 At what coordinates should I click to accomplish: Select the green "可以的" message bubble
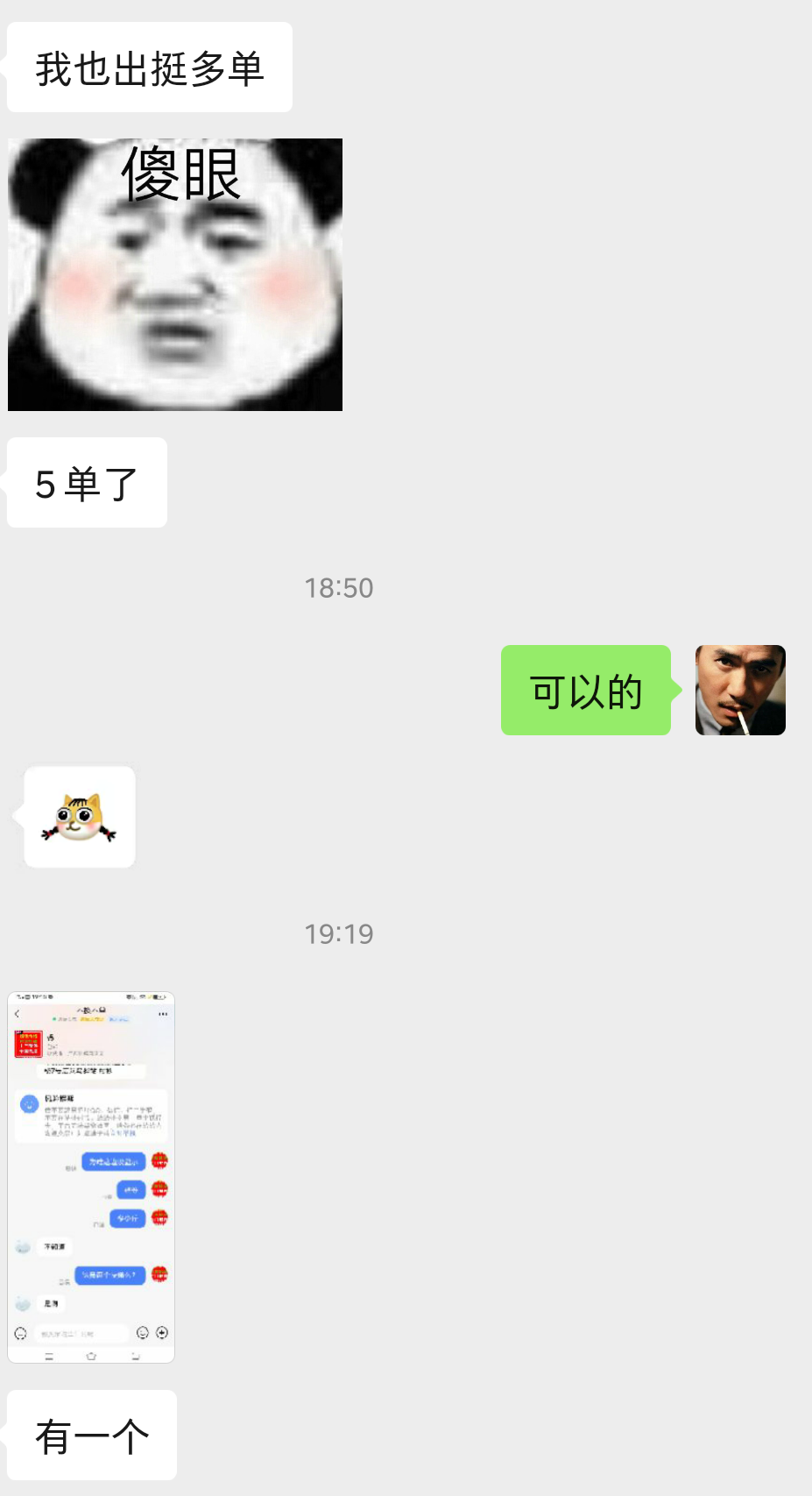[585, 690]
